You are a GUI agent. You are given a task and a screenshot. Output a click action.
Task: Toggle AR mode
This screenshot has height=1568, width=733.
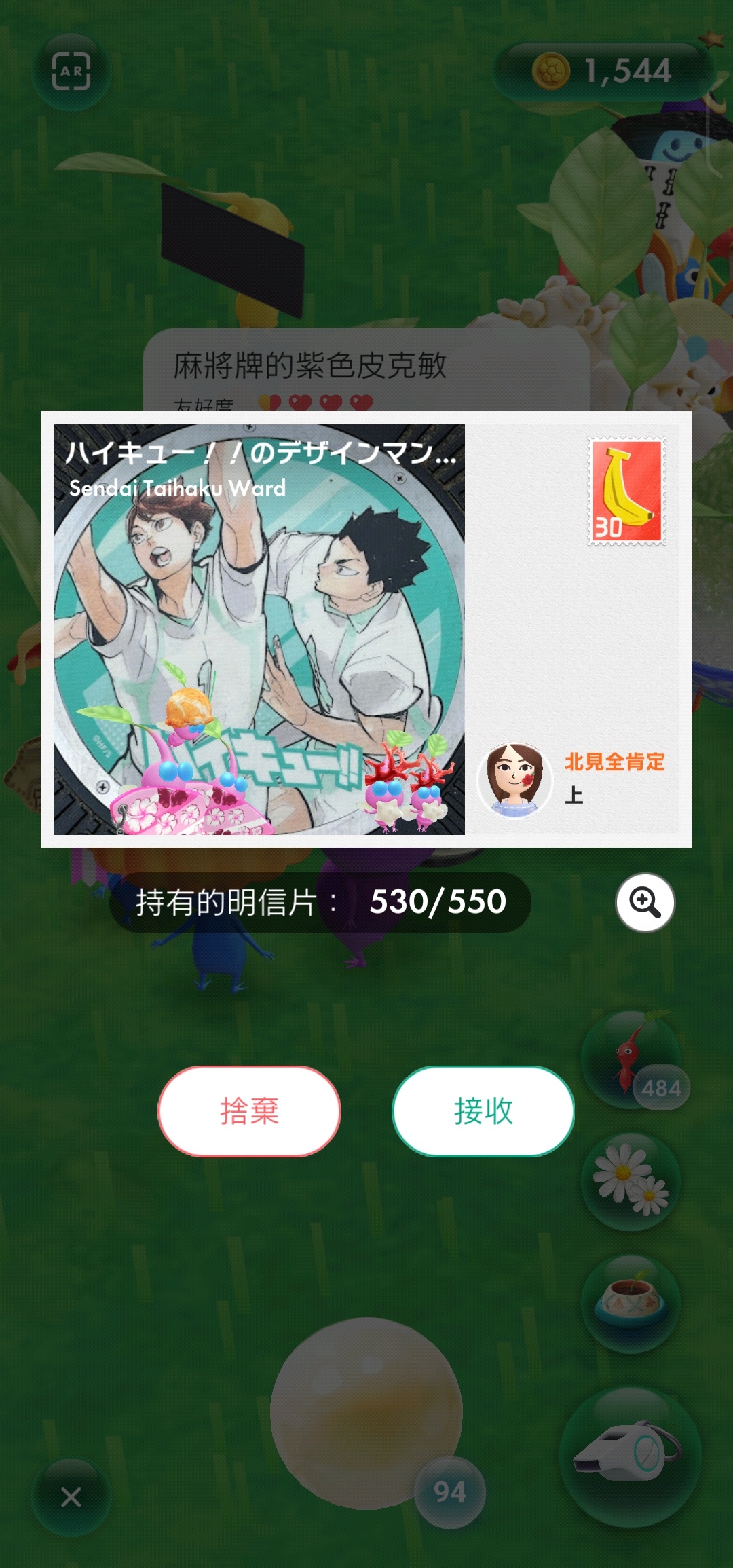71,71
